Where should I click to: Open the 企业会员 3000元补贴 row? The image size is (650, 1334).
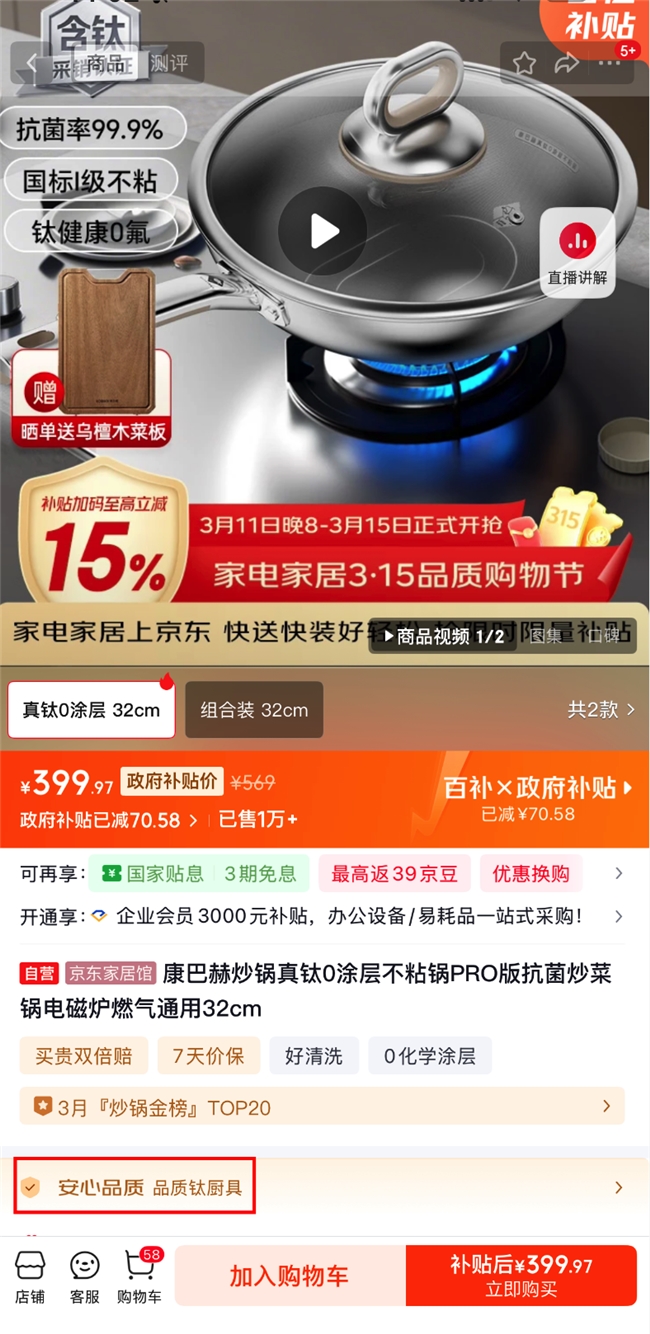click(x=618, y=916)
